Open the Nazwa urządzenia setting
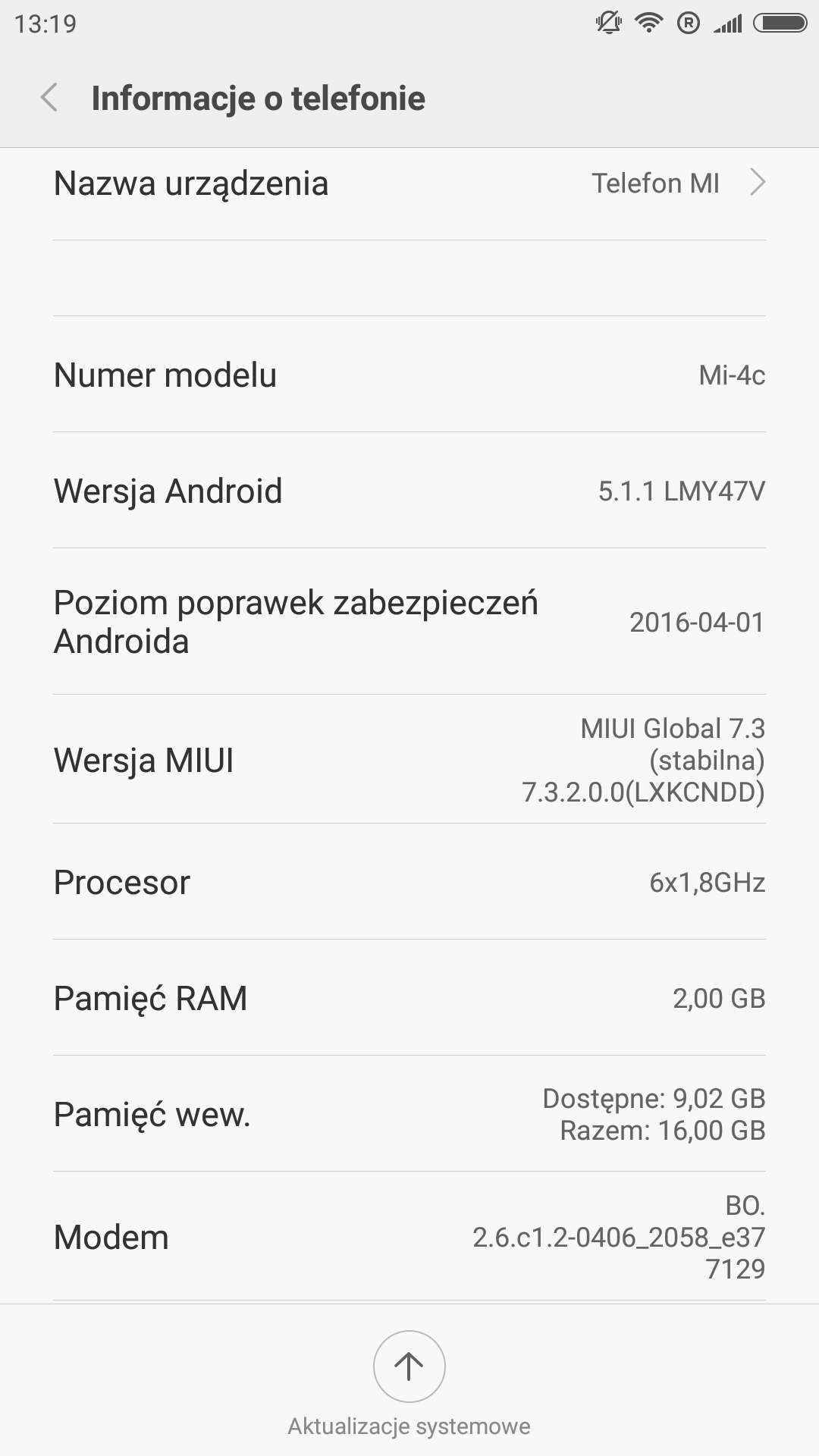This screenshot has width=819, height=1456. [x=409, y=184]
